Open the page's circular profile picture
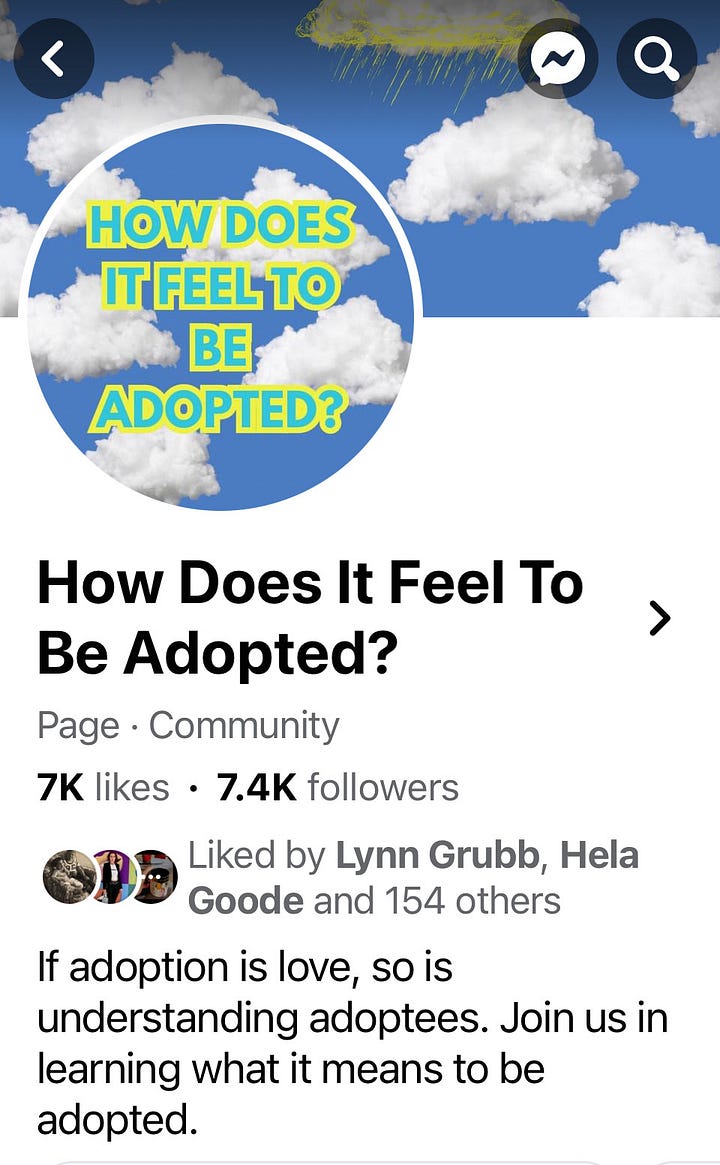 (220, 317)
